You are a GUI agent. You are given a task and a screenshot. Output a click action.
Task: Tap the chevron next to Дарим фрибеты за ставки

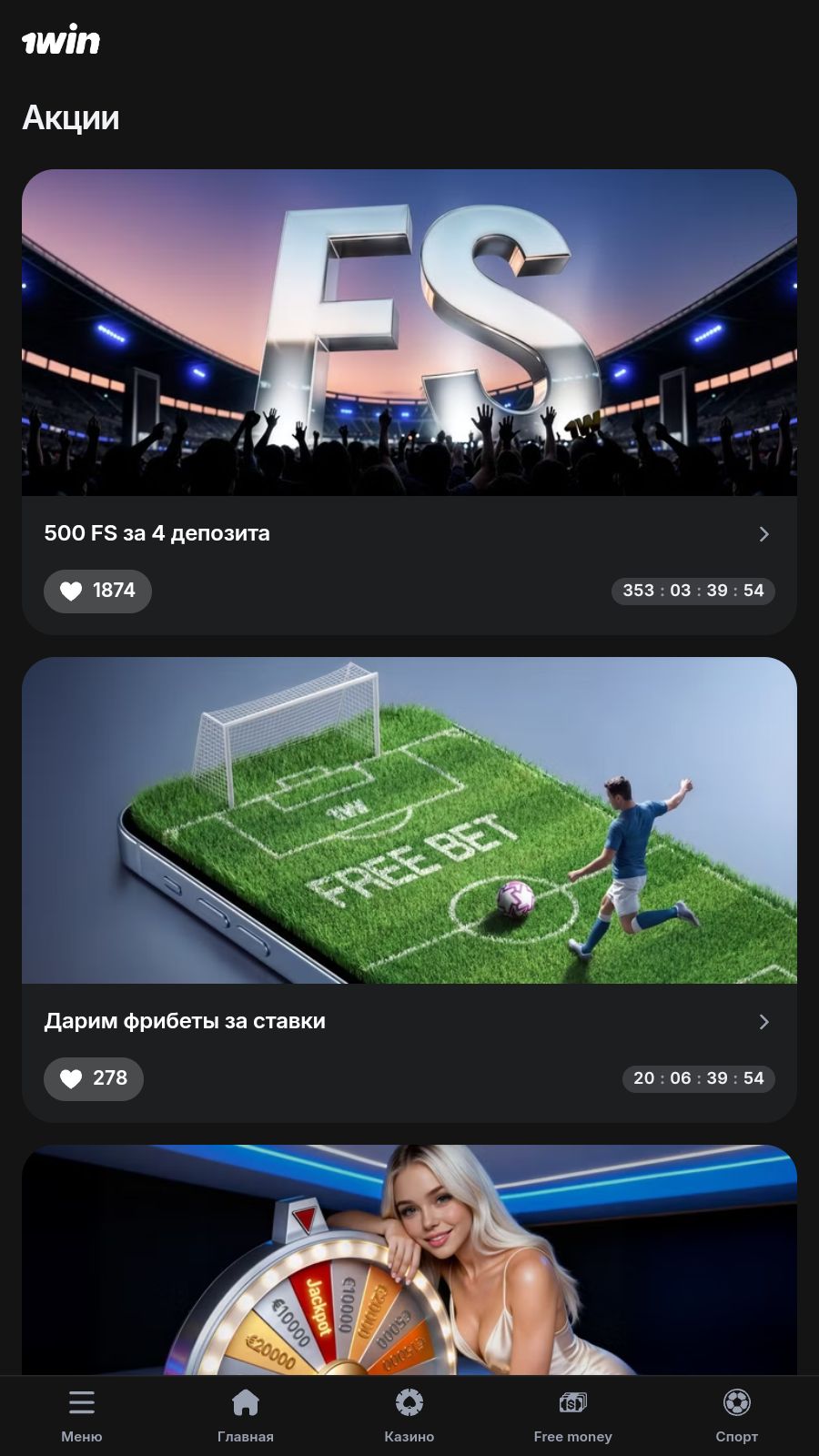(763, 1022)
